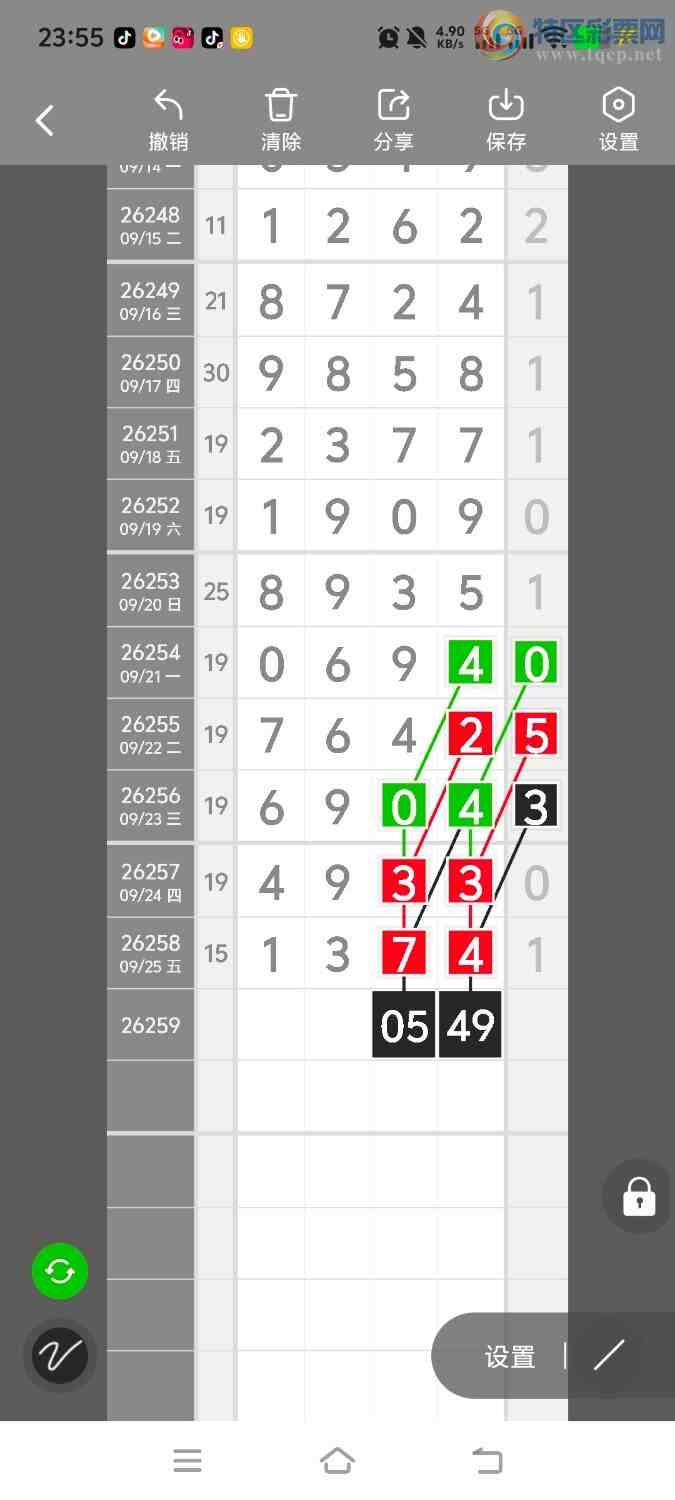This screenshot has height=1500, width=675.
Task: Select the freehand curve drawing tool
Action: tap(60, 1356)
